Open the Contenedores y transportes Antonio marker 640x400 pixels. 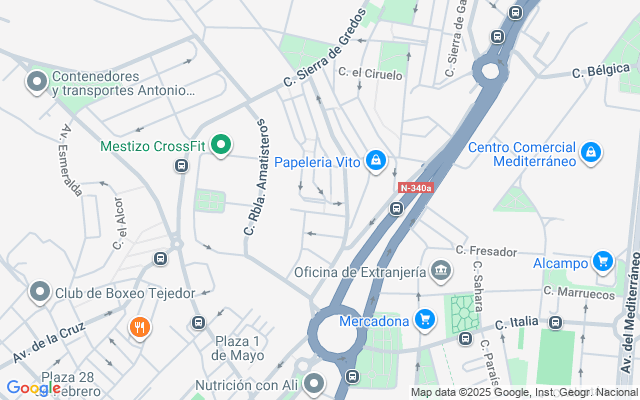pyautogui.click(x=37, y=82)
